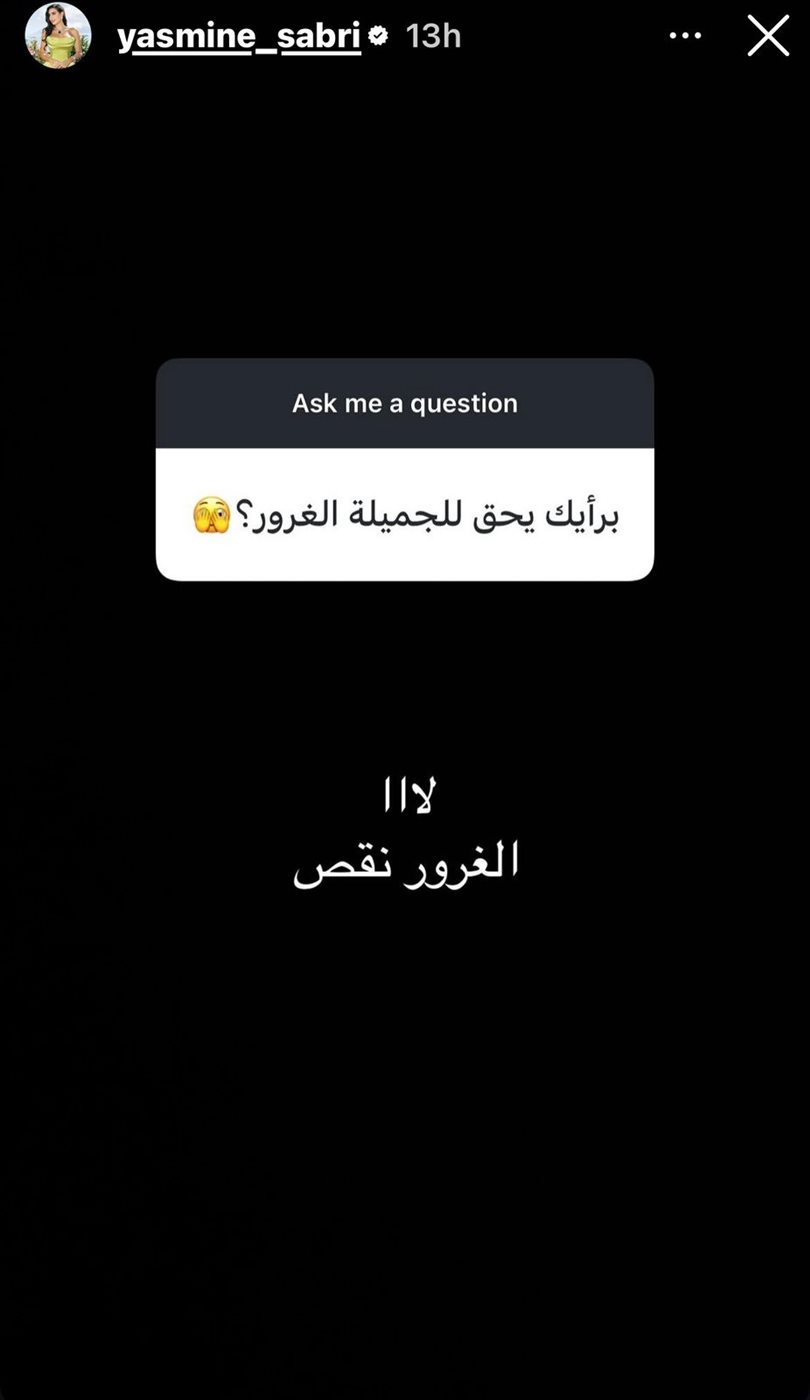Close the story viewer

pyautogui.click(x=768, y=36)
